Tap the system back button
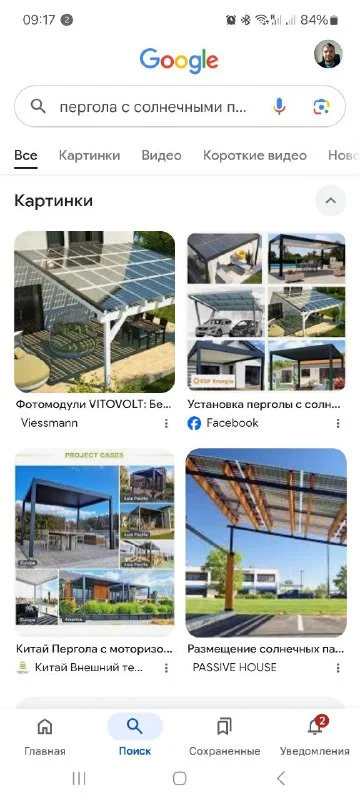 [x=280, y=778]
